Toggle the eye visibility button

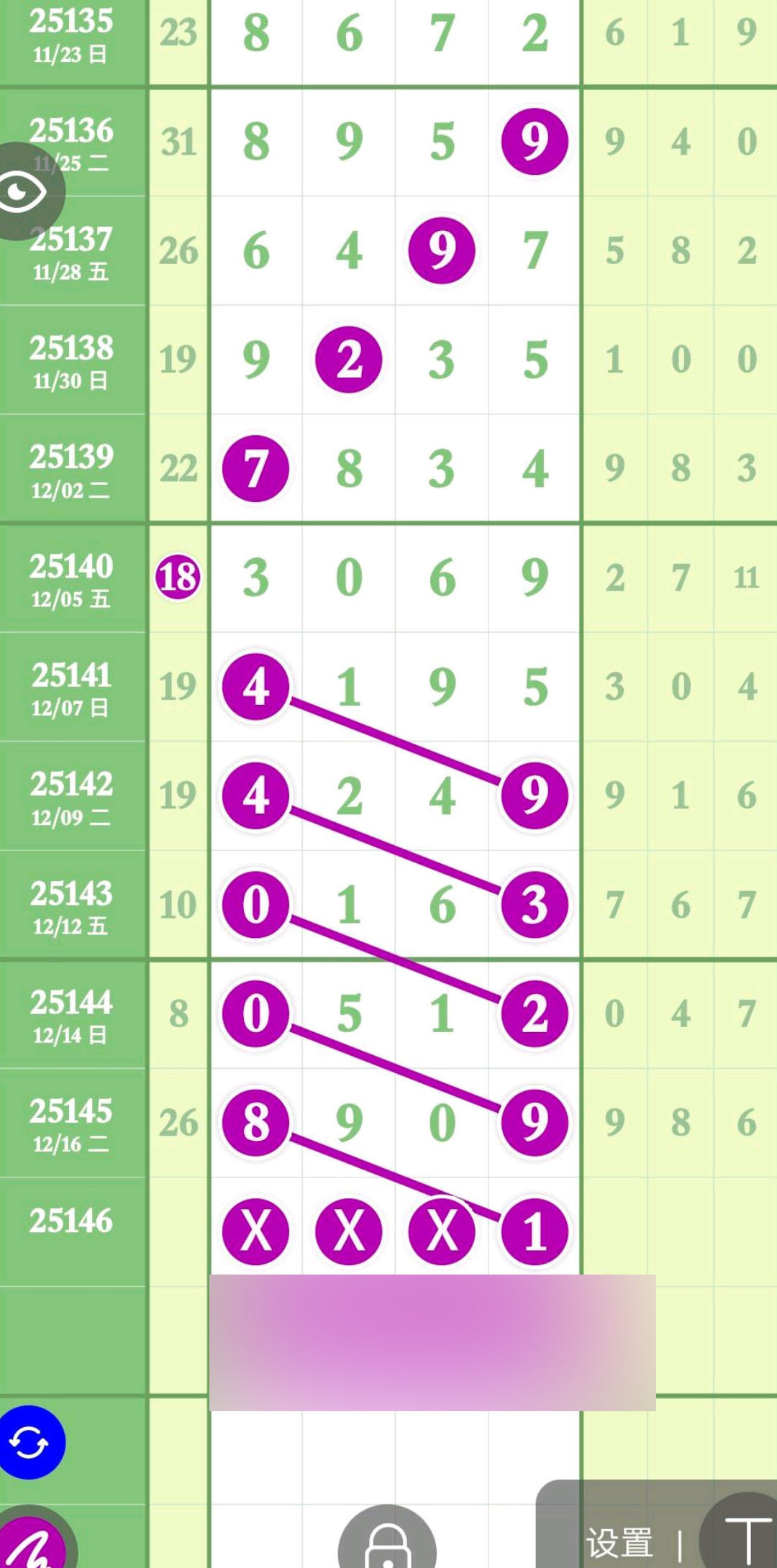point(25,191)
